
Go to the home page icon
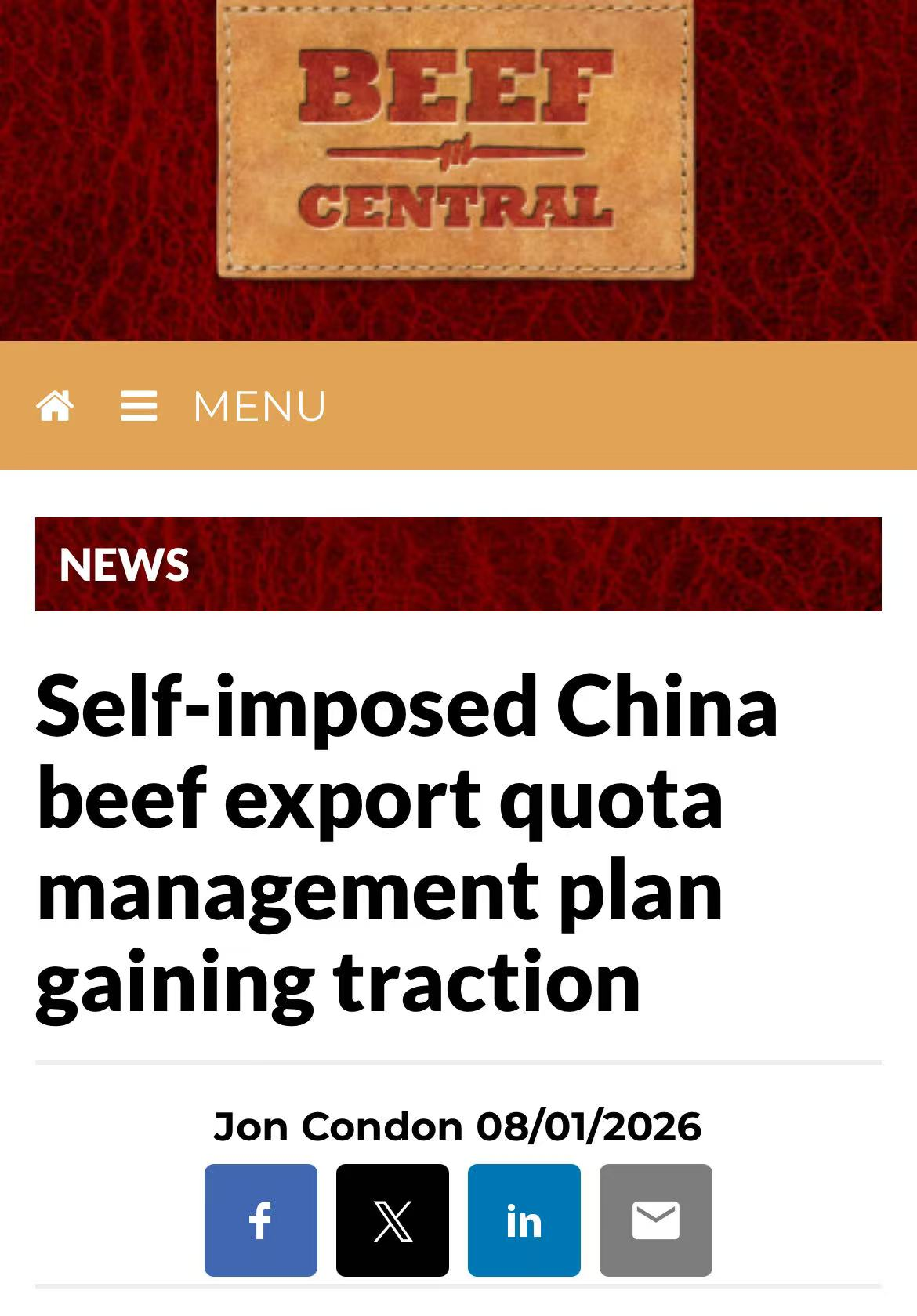coord(55,406)
